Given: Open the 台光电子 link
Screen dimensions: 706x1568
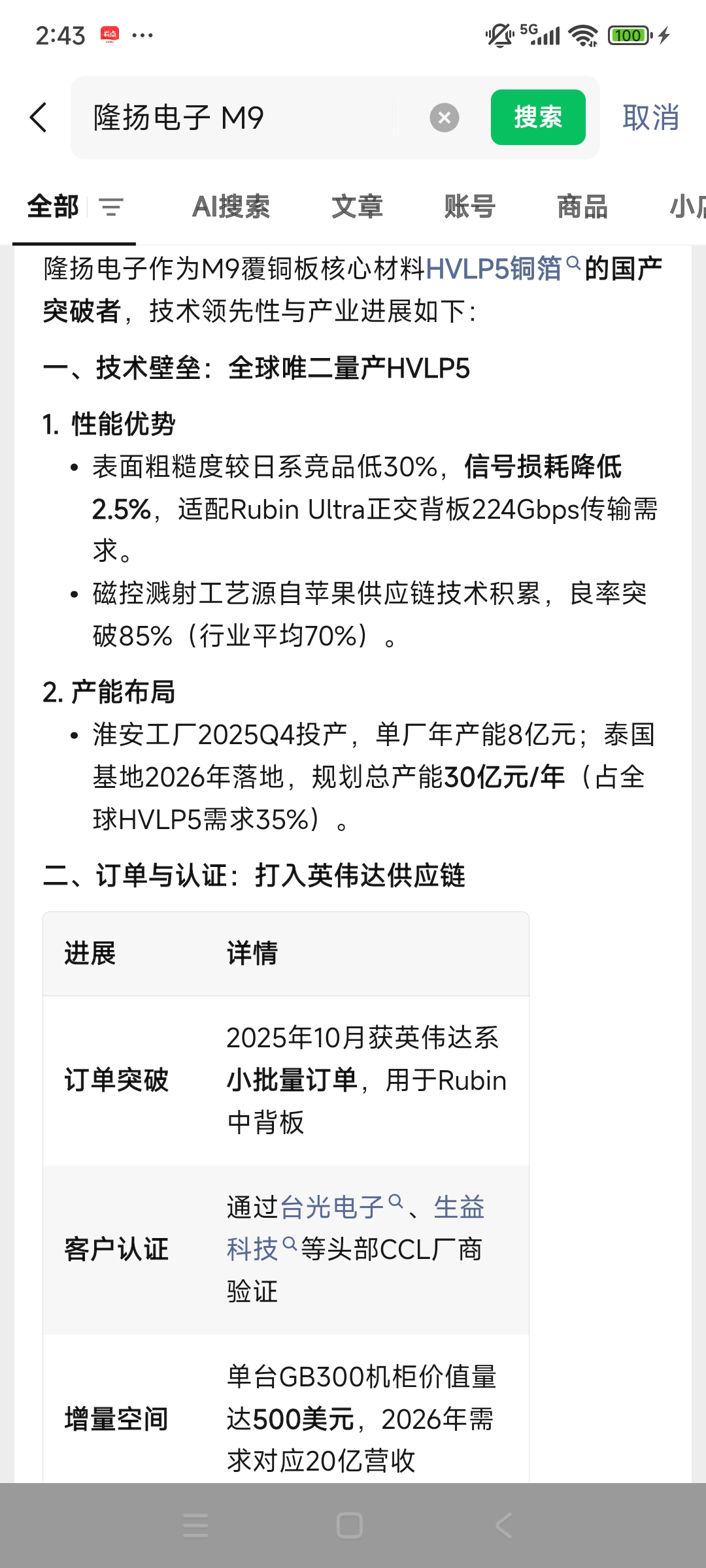Looking at the screenshot, I should (332, 1207).
